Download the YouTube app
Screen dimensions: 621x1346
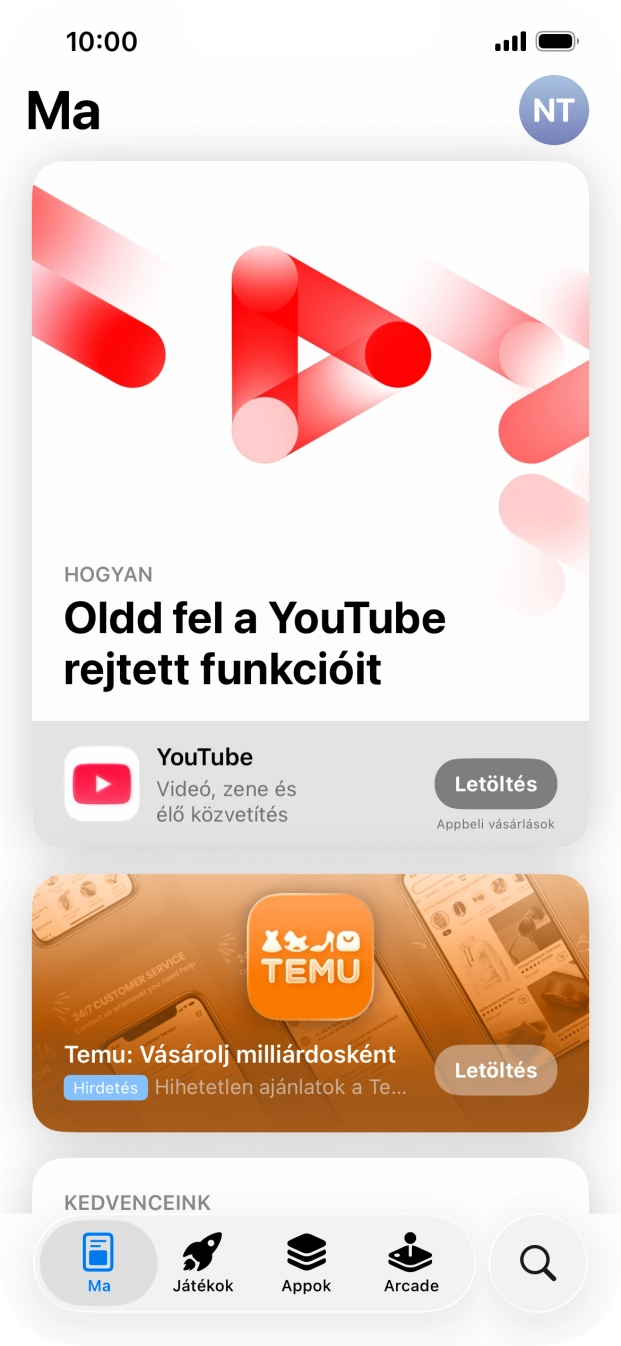click(x=495, y=784)
